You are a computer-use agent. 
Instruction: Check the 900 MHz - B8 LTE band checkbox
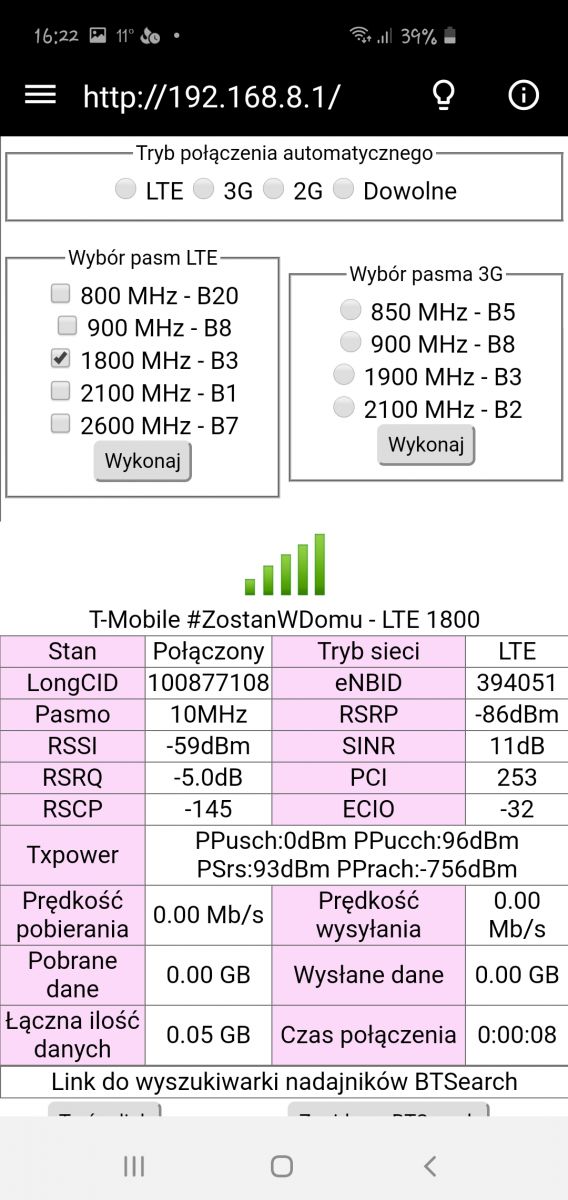[x=67, y=326]
